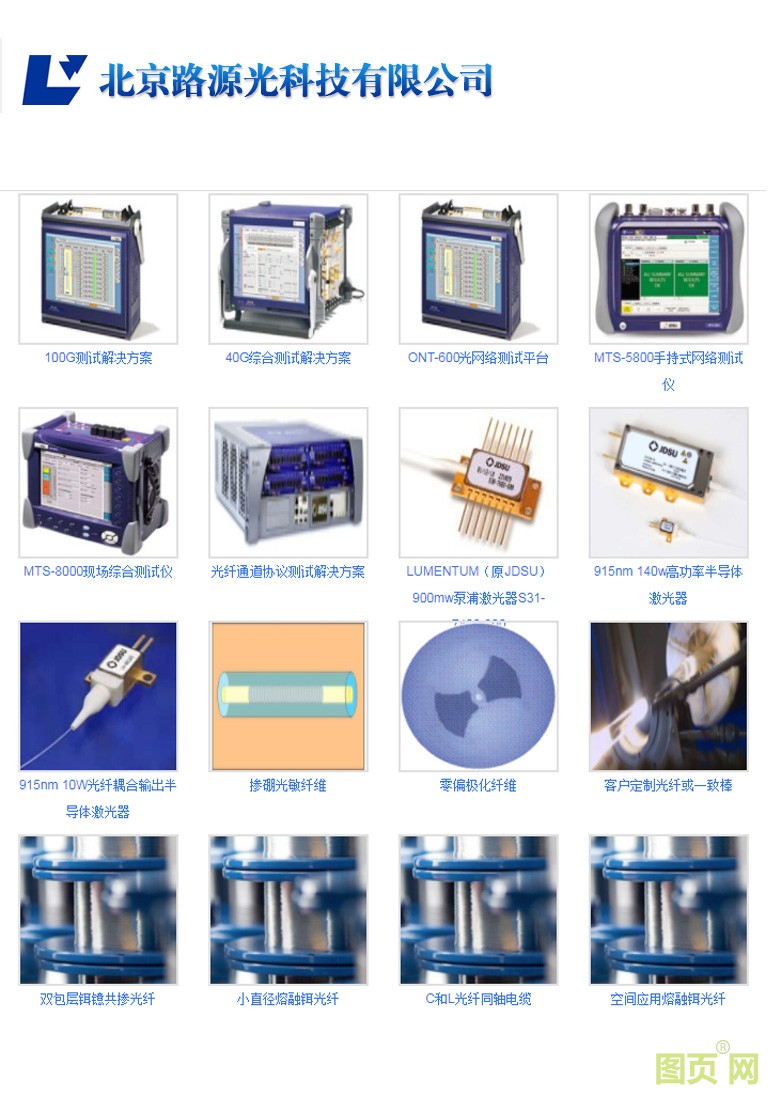View LUMENTUM 900mw泵浦激光器 product
Viewport: 777px width, 1099px height.
pyautogui.click(x=478, y=483)
